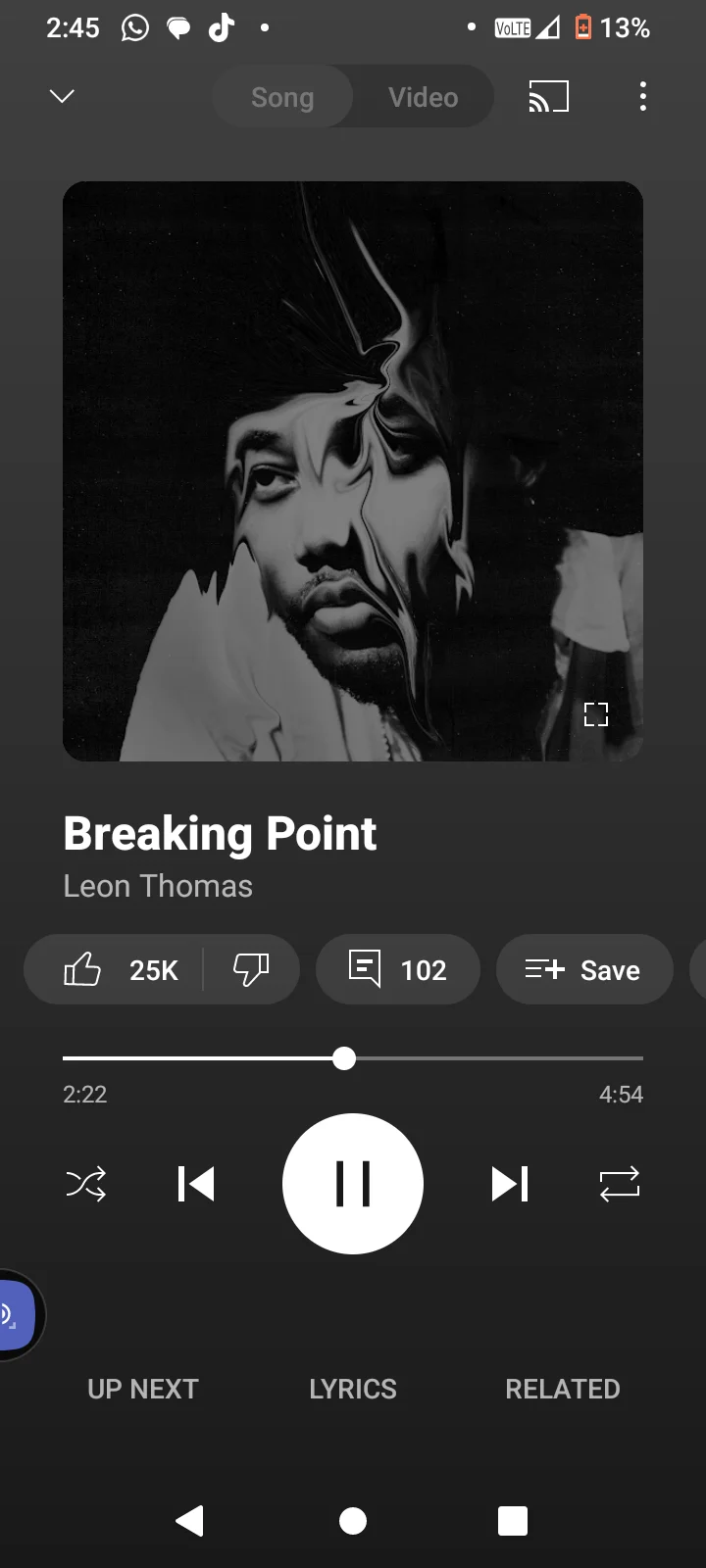Screen dimensions: 706x1568
Task: Tap the seek bar position knob
Action: [x=344, y=1058]
